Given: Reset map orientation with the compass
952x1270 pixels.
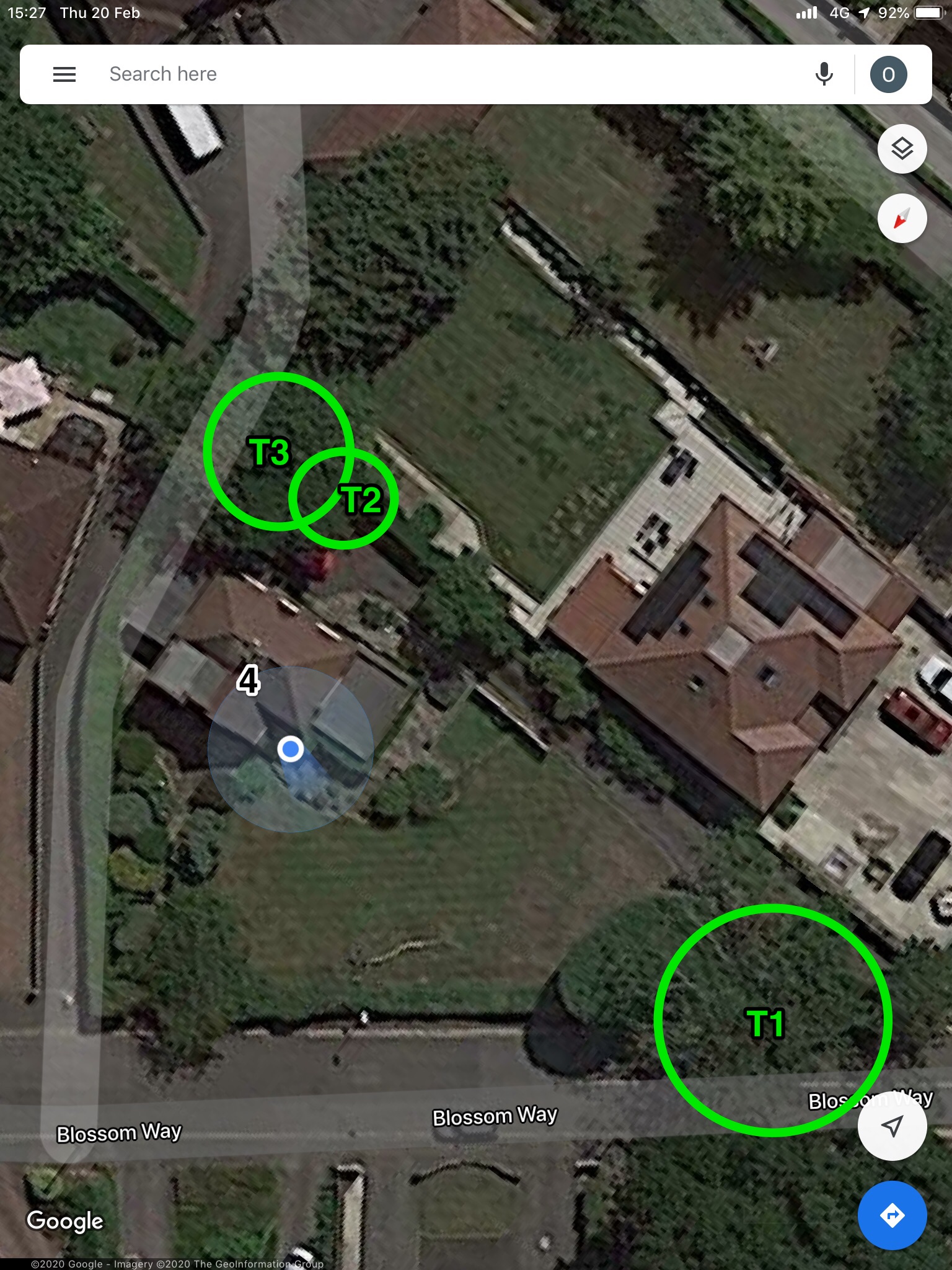Looking at the screenshot, I should [x=902, y=218].
